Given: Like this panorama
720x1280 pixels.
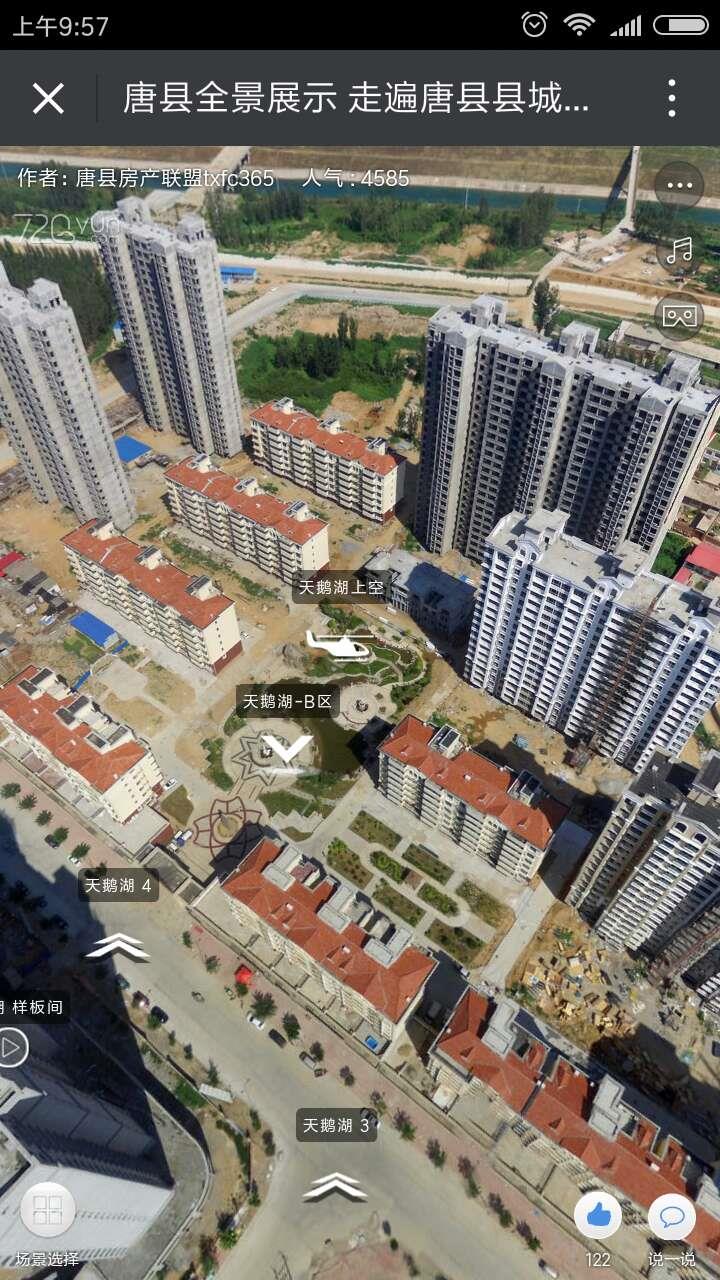Looking at the screenshot, I should click(x=598, y=1216).
